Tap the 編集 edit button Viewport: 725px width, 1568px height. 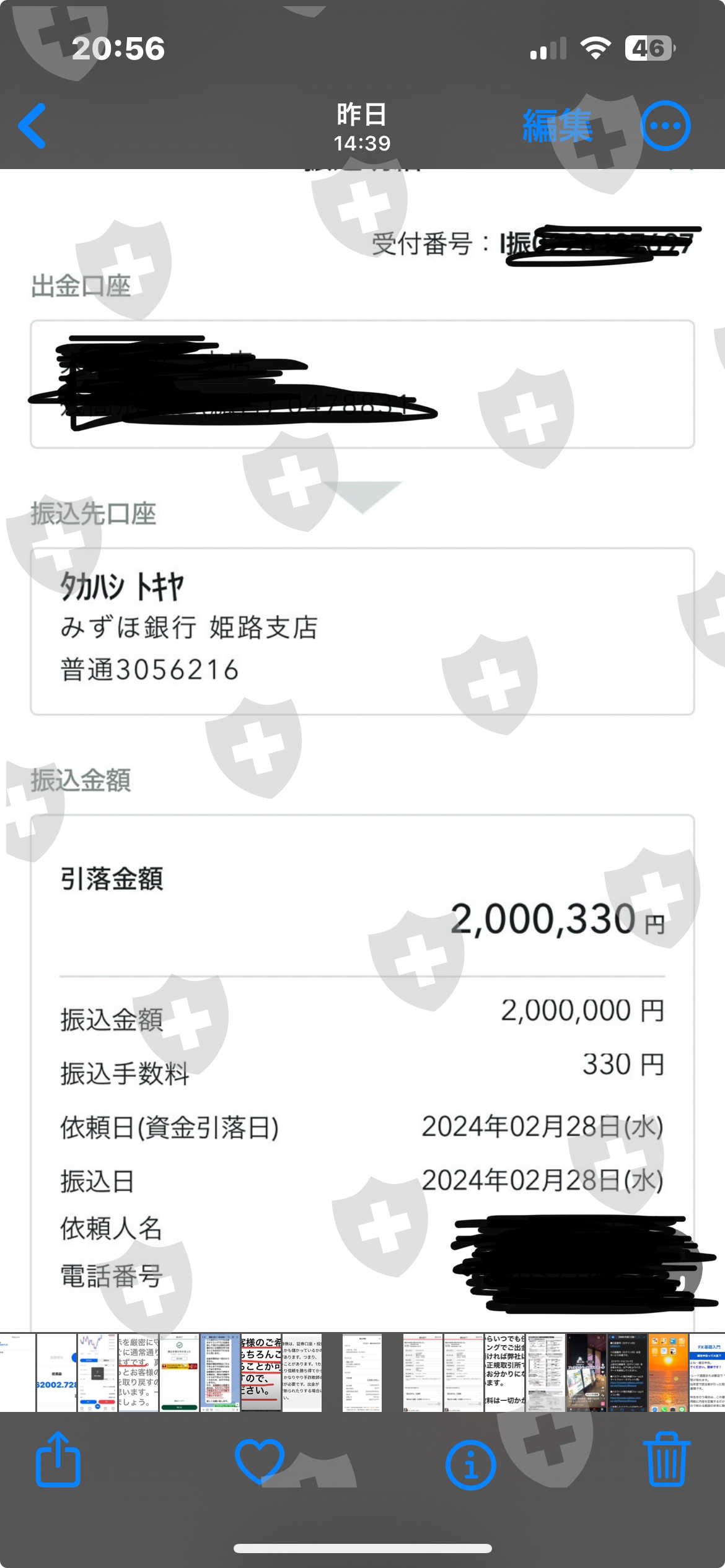pos(557,126)
